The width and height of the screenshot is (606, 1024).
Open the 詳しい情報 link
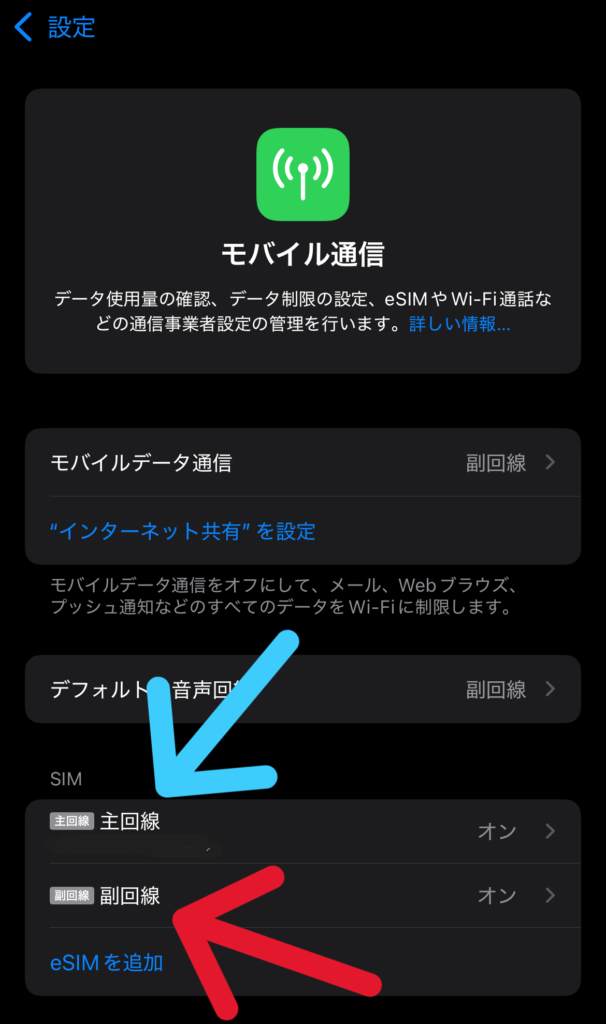coord(460,325)
